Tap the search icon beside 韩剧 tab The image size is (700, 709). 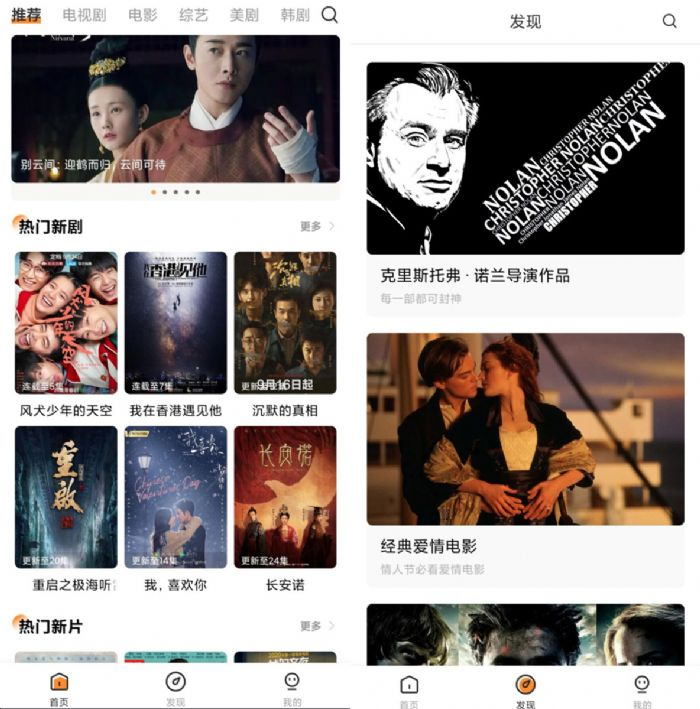point(330,15)
